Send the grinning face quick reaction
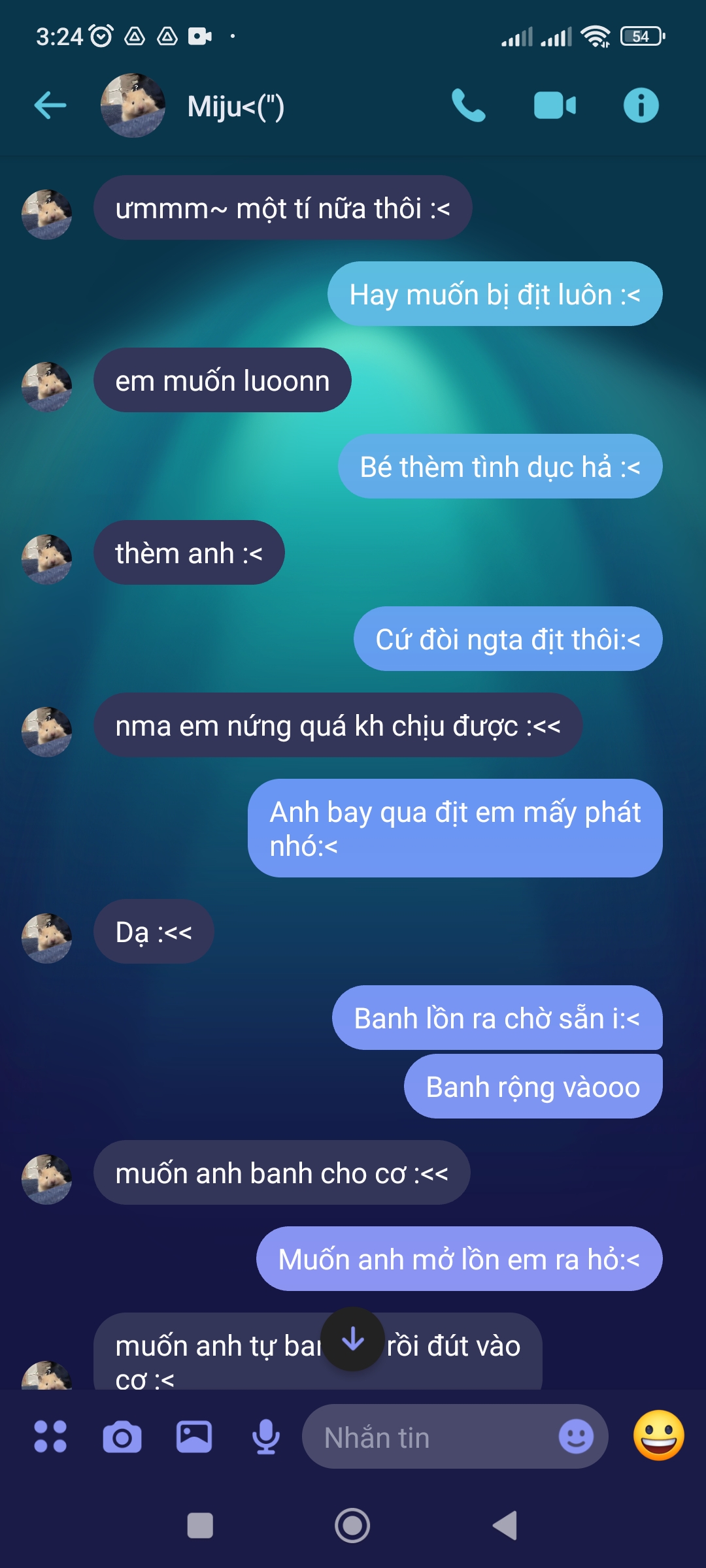Viewport: 706px width, 1568px height. [x=658, y=1435]
